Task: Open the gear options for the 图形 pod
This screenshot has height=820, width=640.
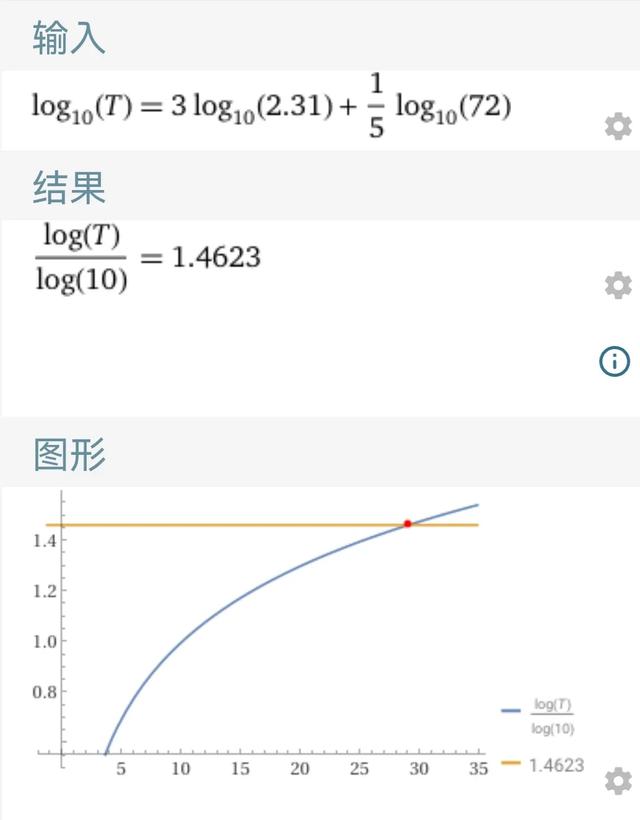Action: click(618, 781)
